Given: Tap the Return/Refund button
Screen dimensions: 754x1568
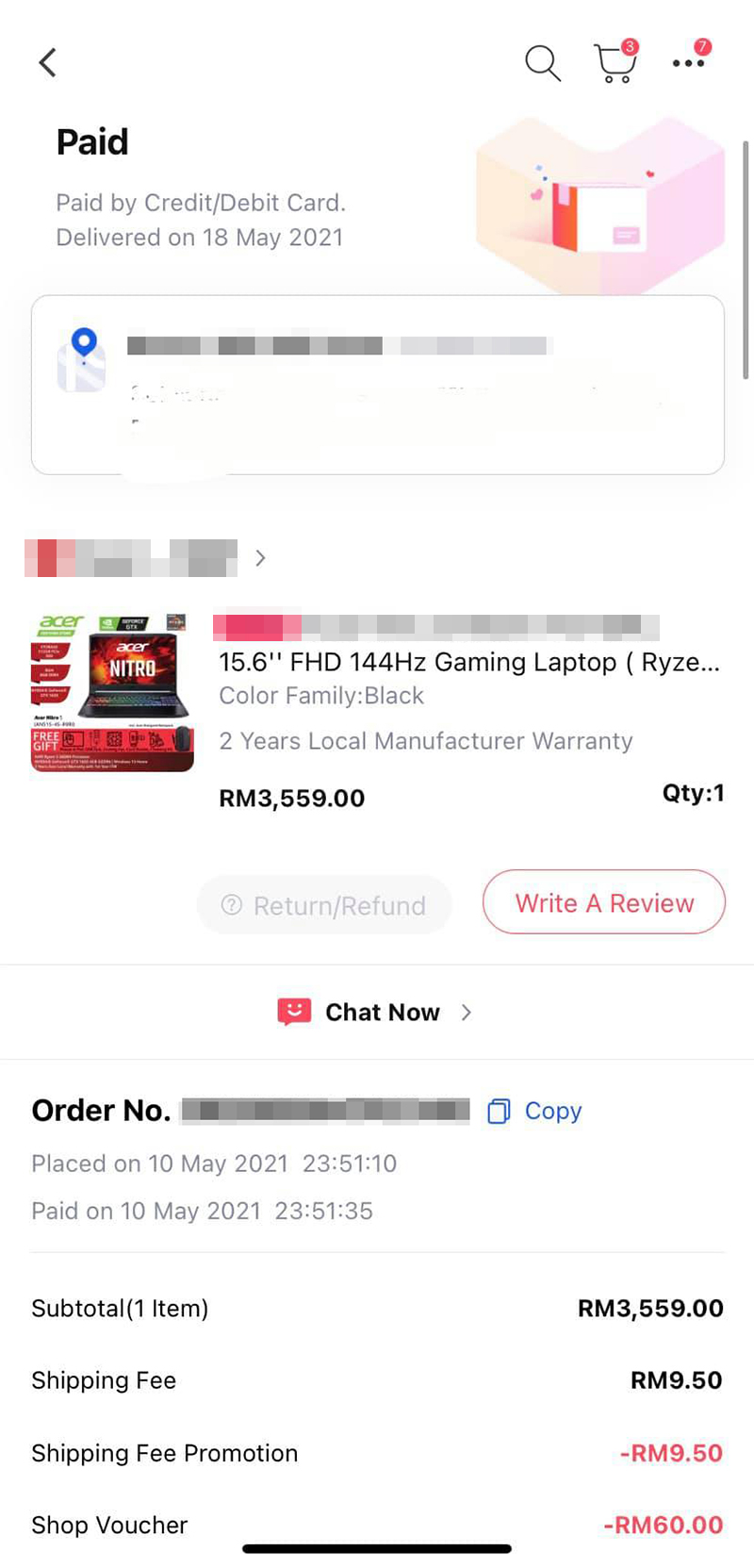Looking at the screenshot, I should click(x=324, y=905).
